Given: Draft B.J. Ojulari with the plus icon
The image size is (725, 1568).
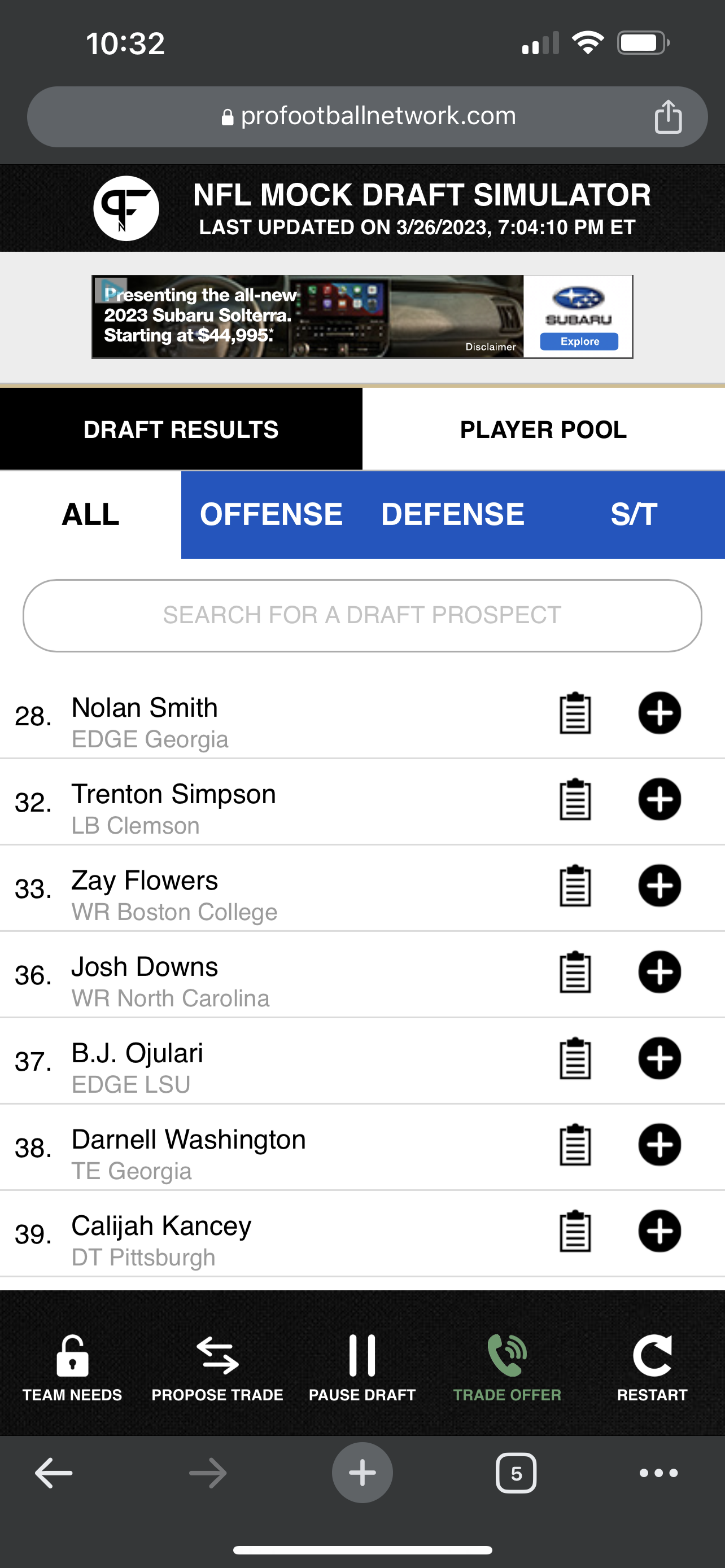Looking at the screenshot, I should 660,1058.
